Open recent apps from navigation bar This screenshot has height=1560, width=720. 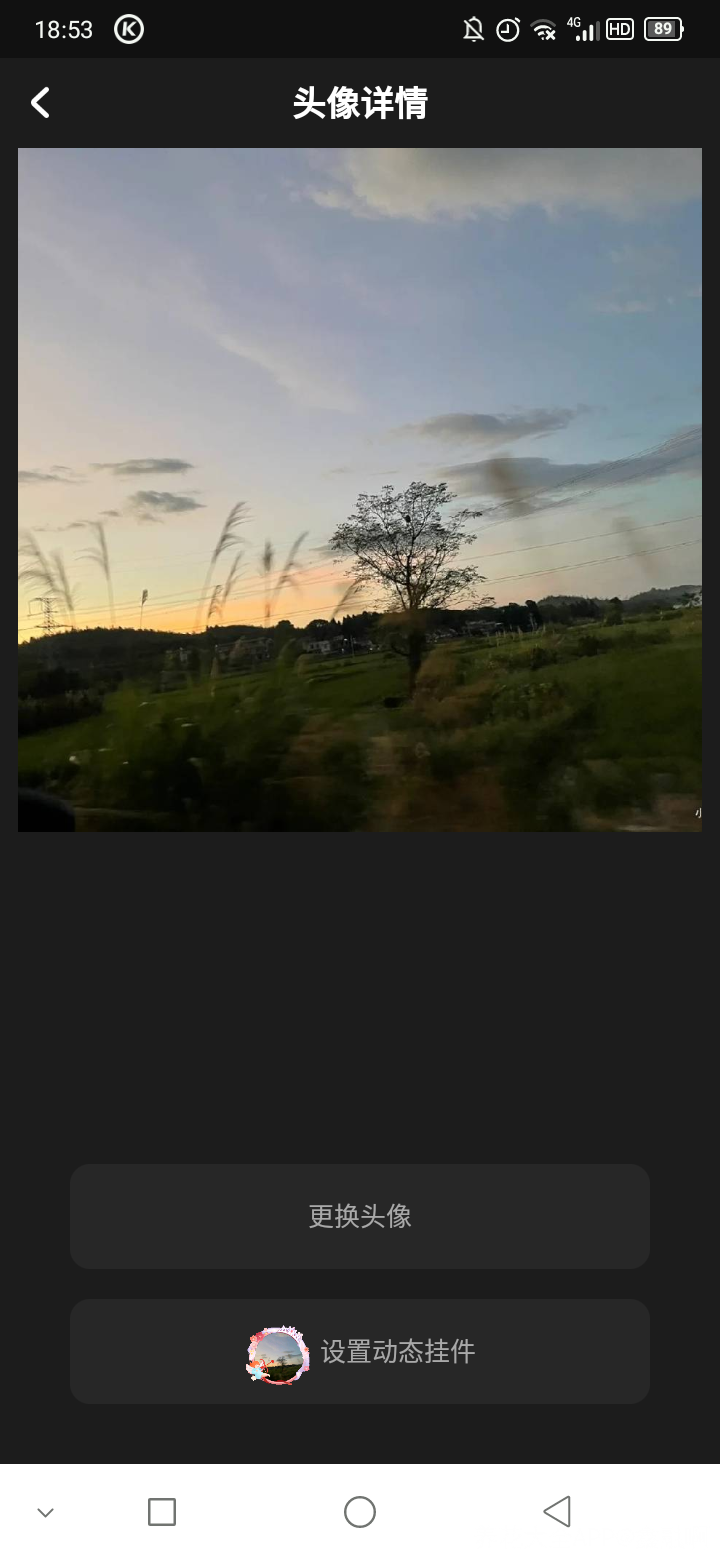pyautogui.click(x=162, y=1512)
